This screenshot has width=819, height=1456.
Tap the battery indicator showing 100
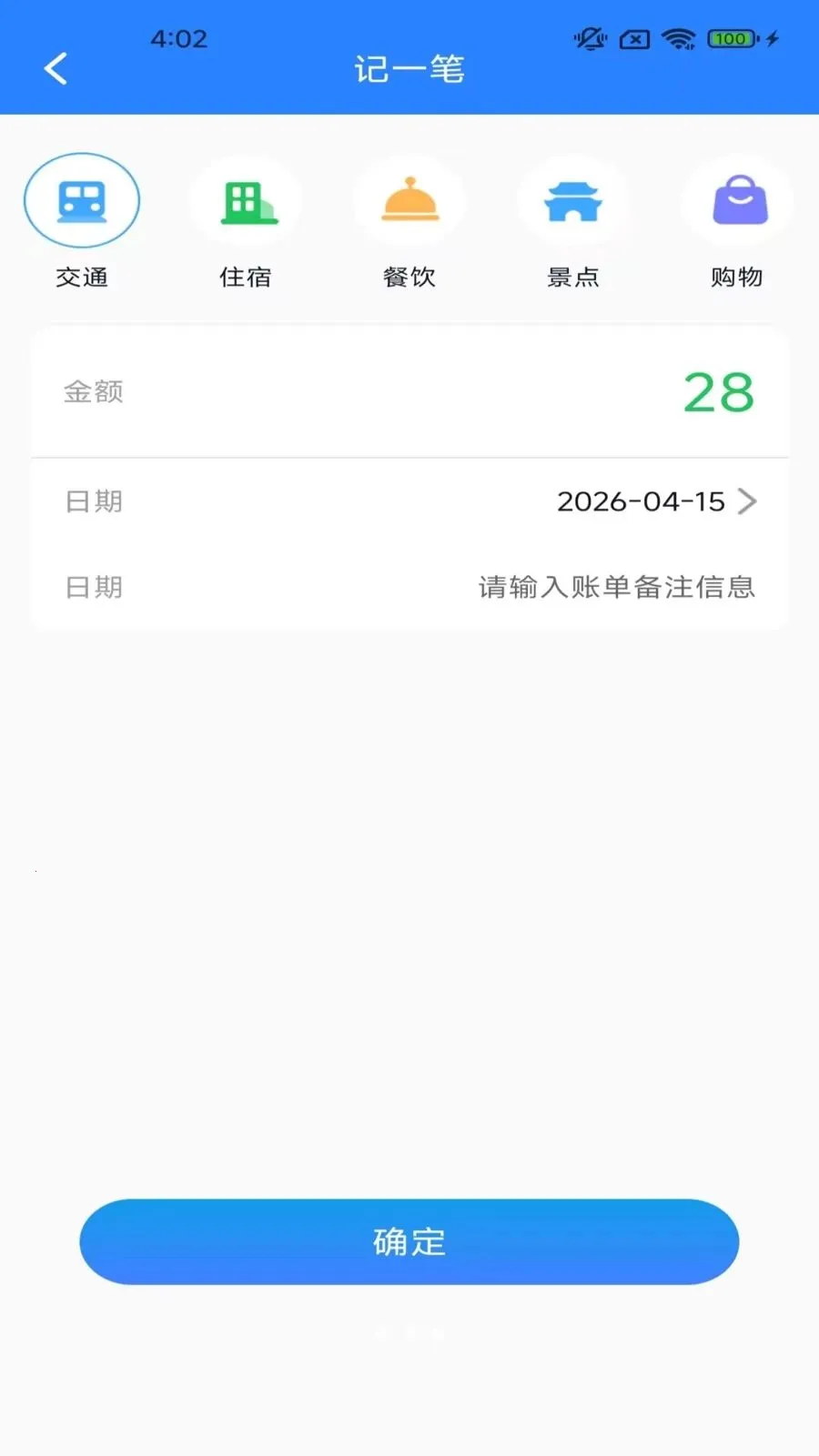pyautogui.click(x=728, y=38)
